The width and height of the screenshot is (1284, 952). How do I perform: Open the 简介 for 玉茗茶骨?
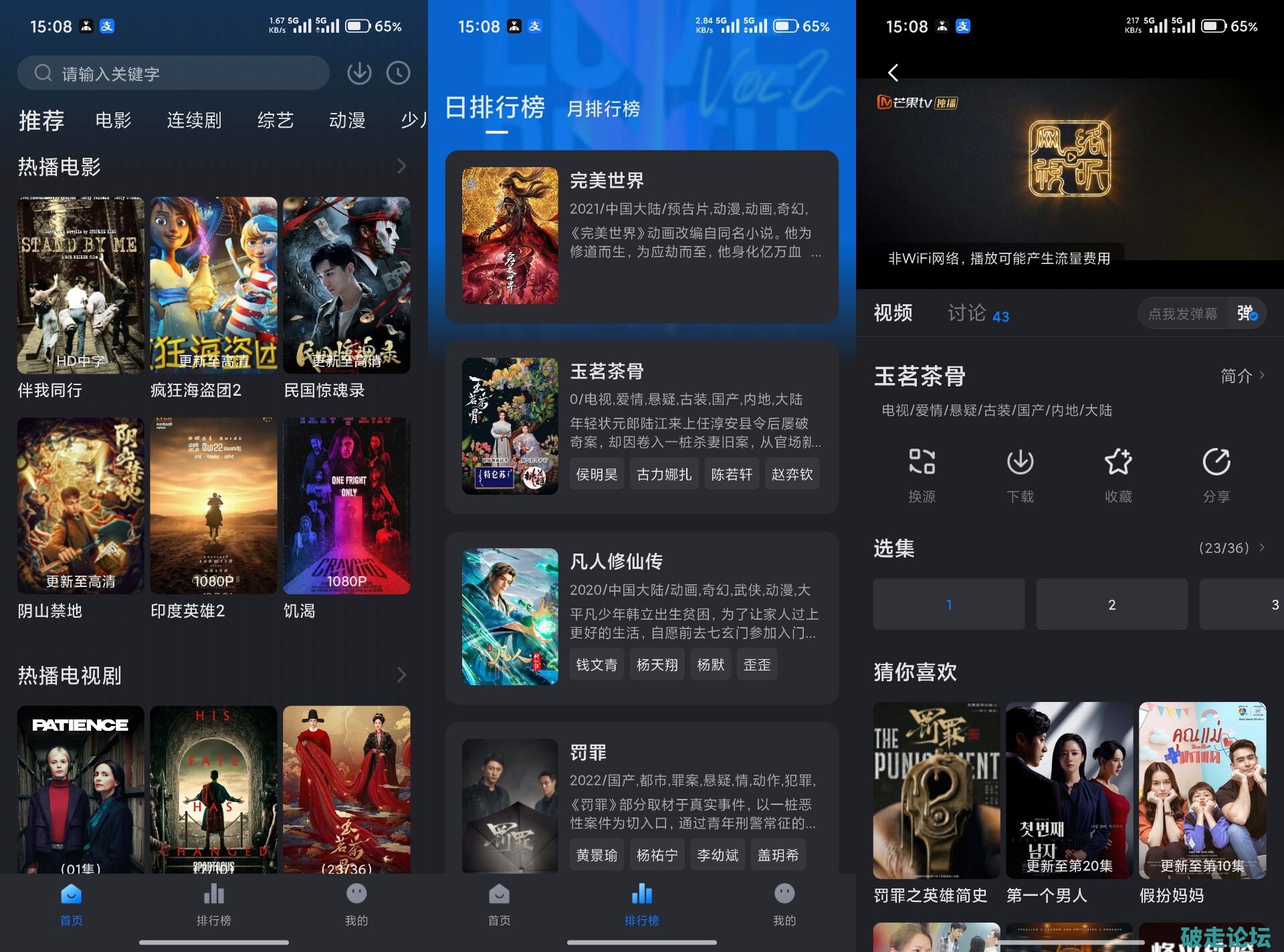coord(1242,376)
